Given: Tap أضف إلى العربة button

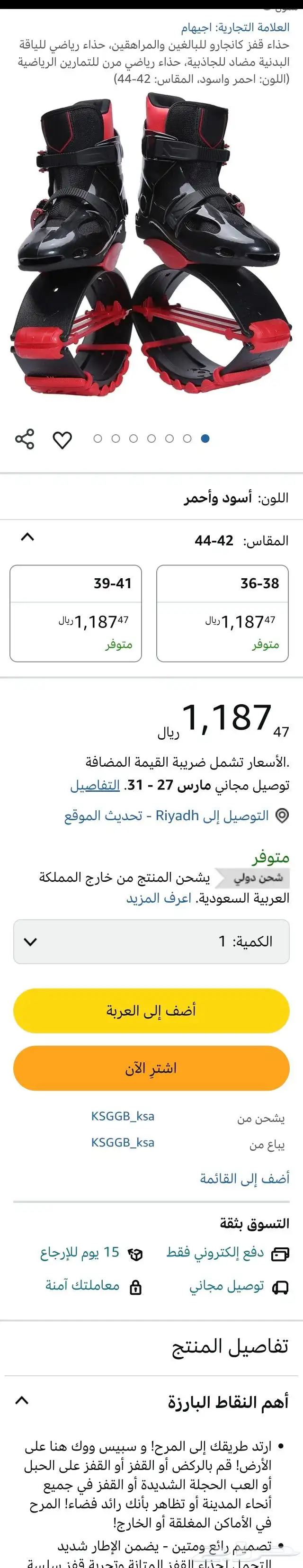Looking at the screenshot, I should pos(151,1011).
